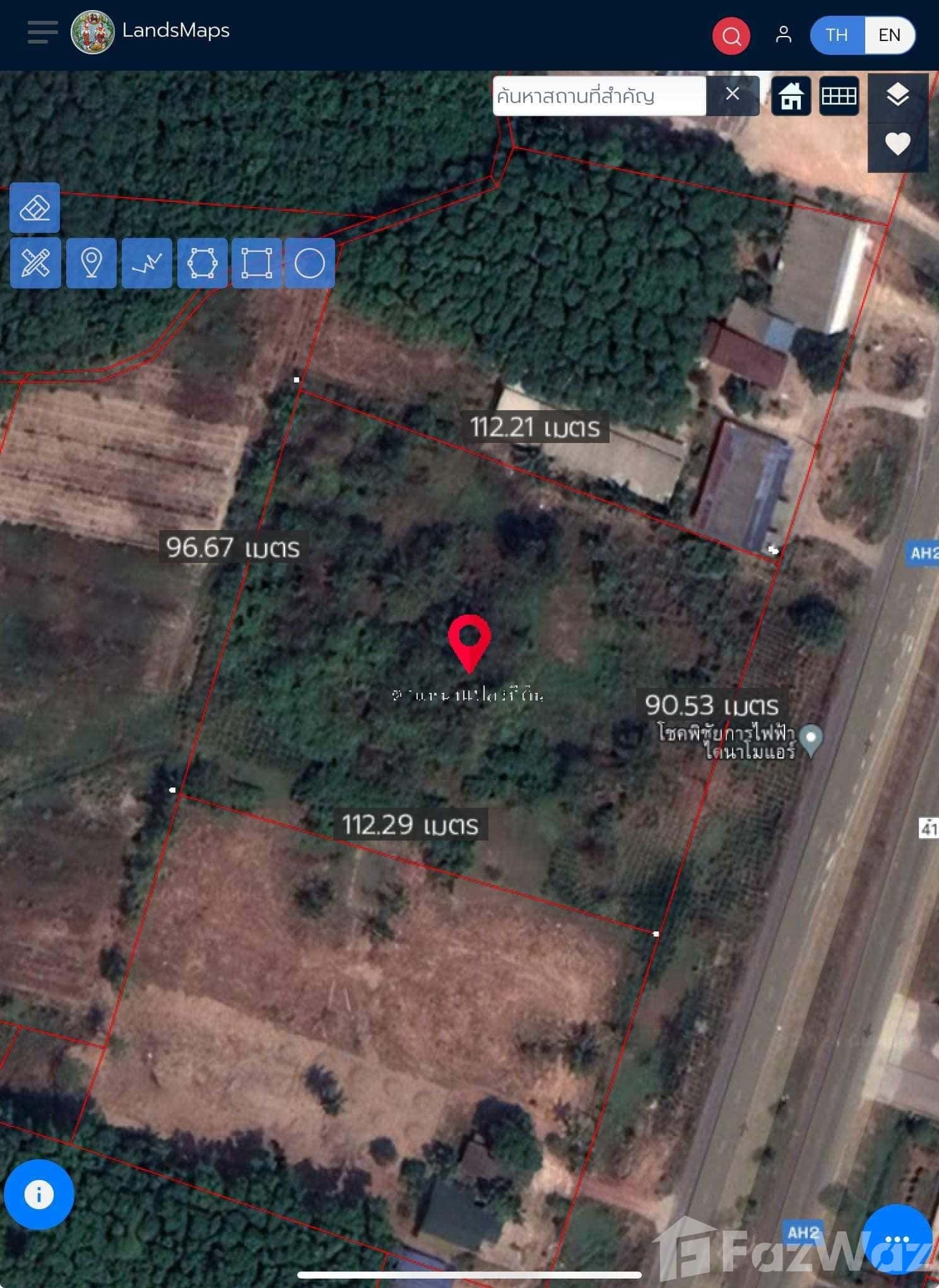Toggle the ruler and pencil measure tools
The height and width of the screenshot is (1288, 939).
tap(35, 263)
